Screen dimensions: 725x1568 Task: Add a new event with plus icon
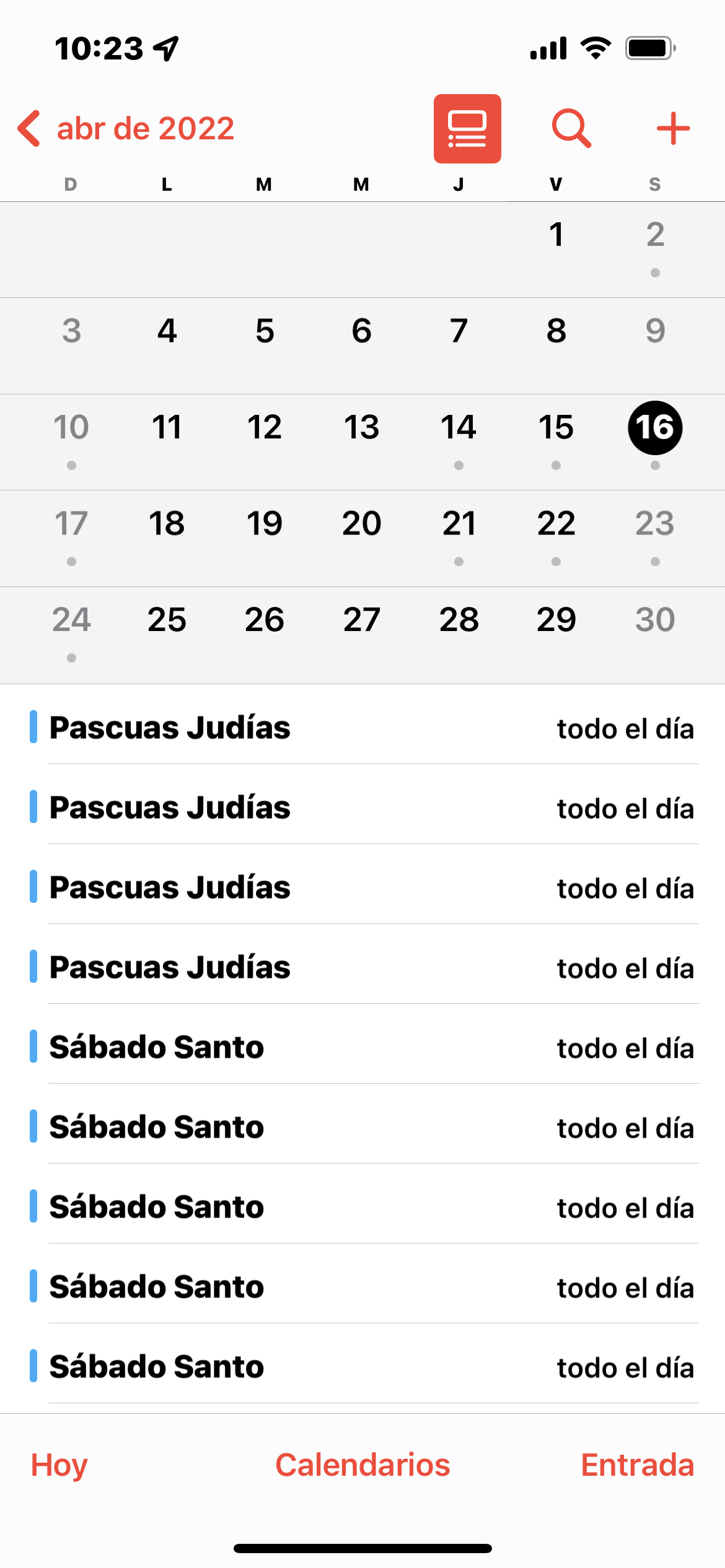click(x=673, y=129)
